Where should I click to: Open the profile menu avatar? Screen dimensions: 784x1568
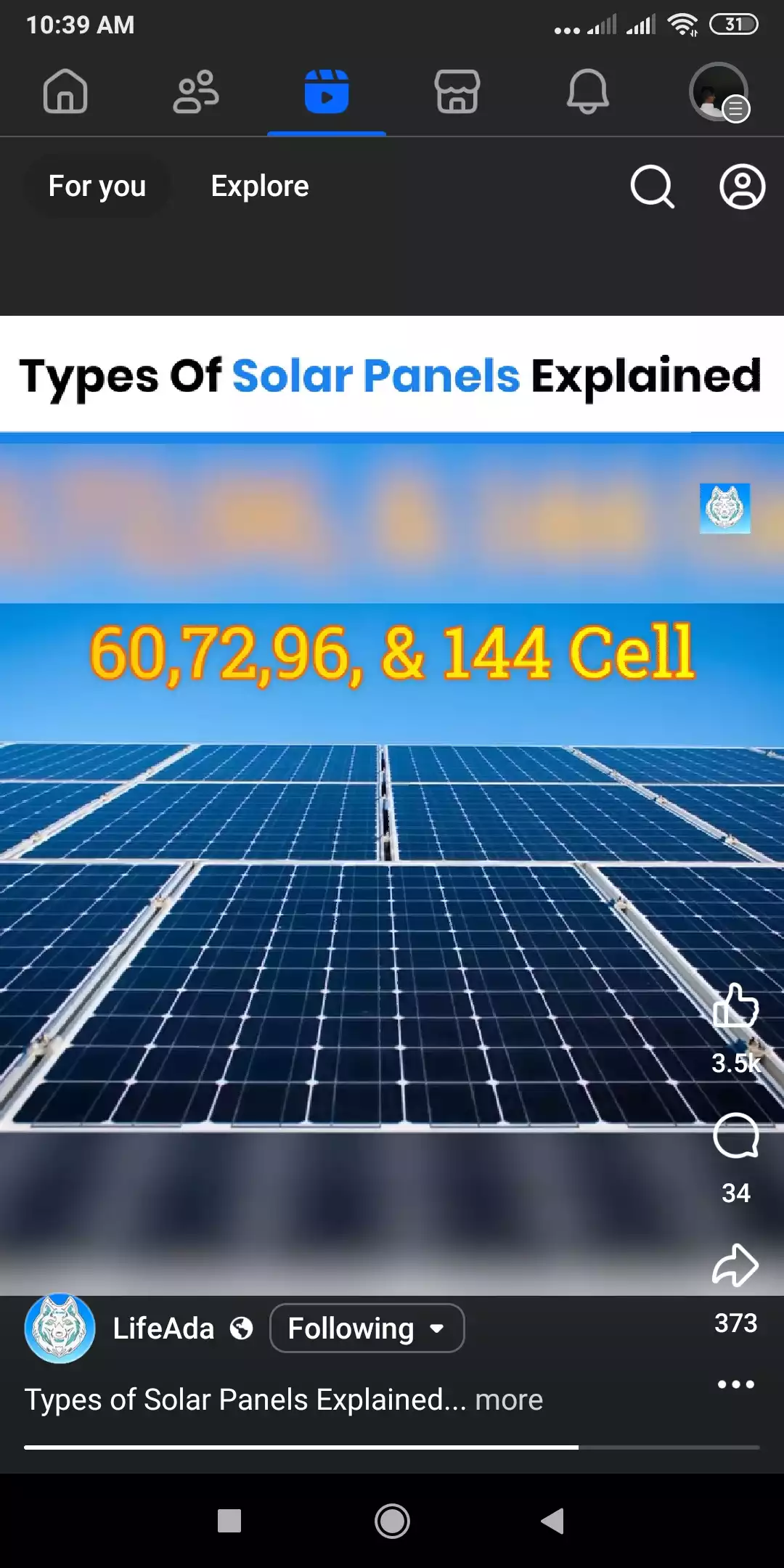pos(719,92)
